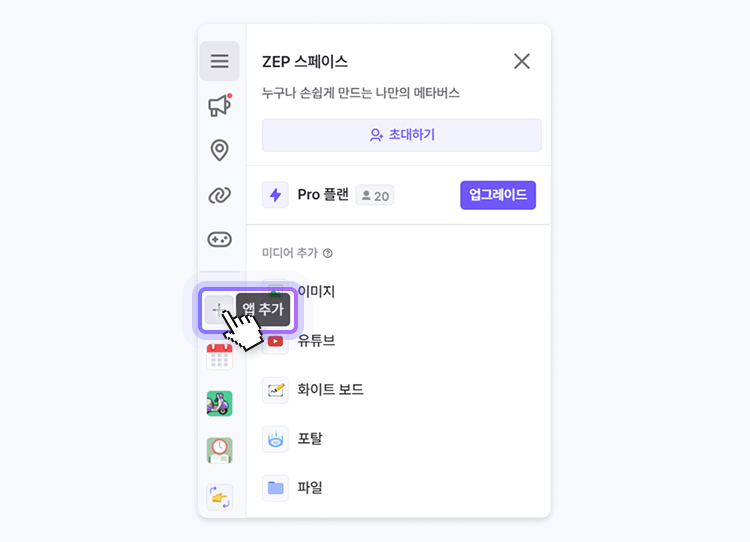
Task: Open the announcements megaphone icon
Action: (x=219, y=105)
